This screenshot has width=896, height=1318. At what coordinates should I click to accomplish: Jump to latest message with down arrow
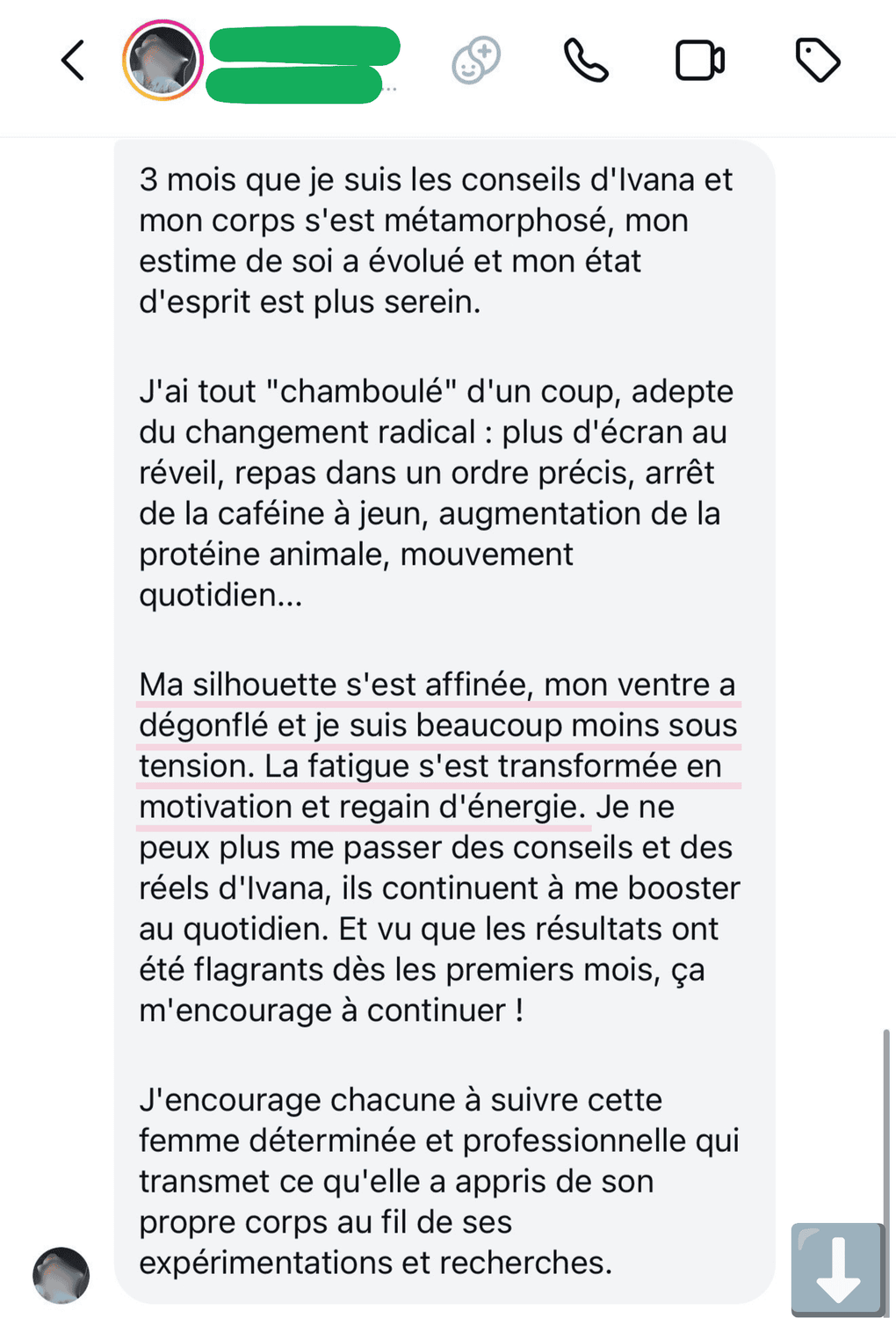pyautogui.click(x=837, y=1270)
